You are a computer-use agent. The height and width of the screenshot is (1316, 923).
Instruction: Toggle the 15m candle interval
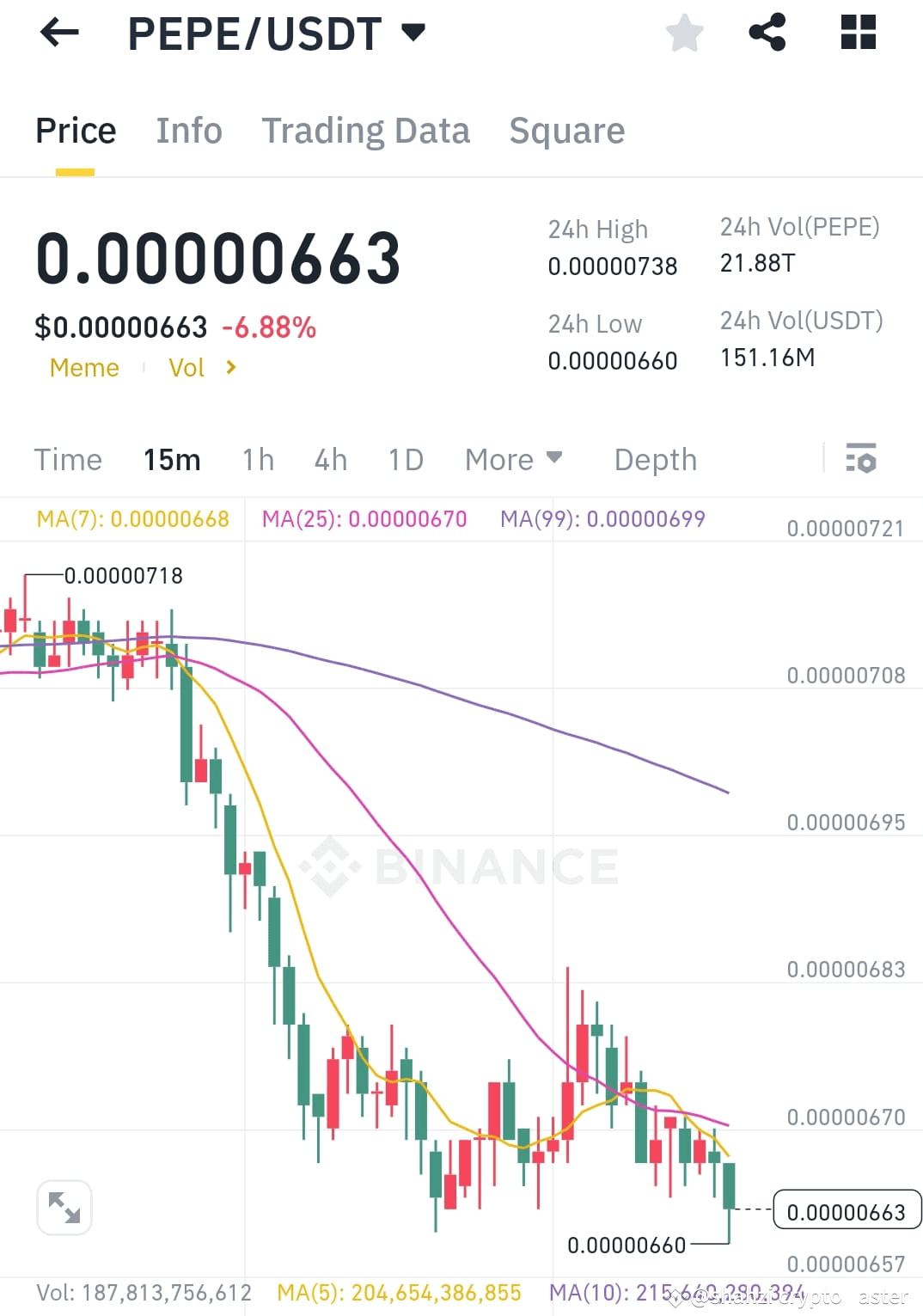pyautogui.click(x=171, y=460)
